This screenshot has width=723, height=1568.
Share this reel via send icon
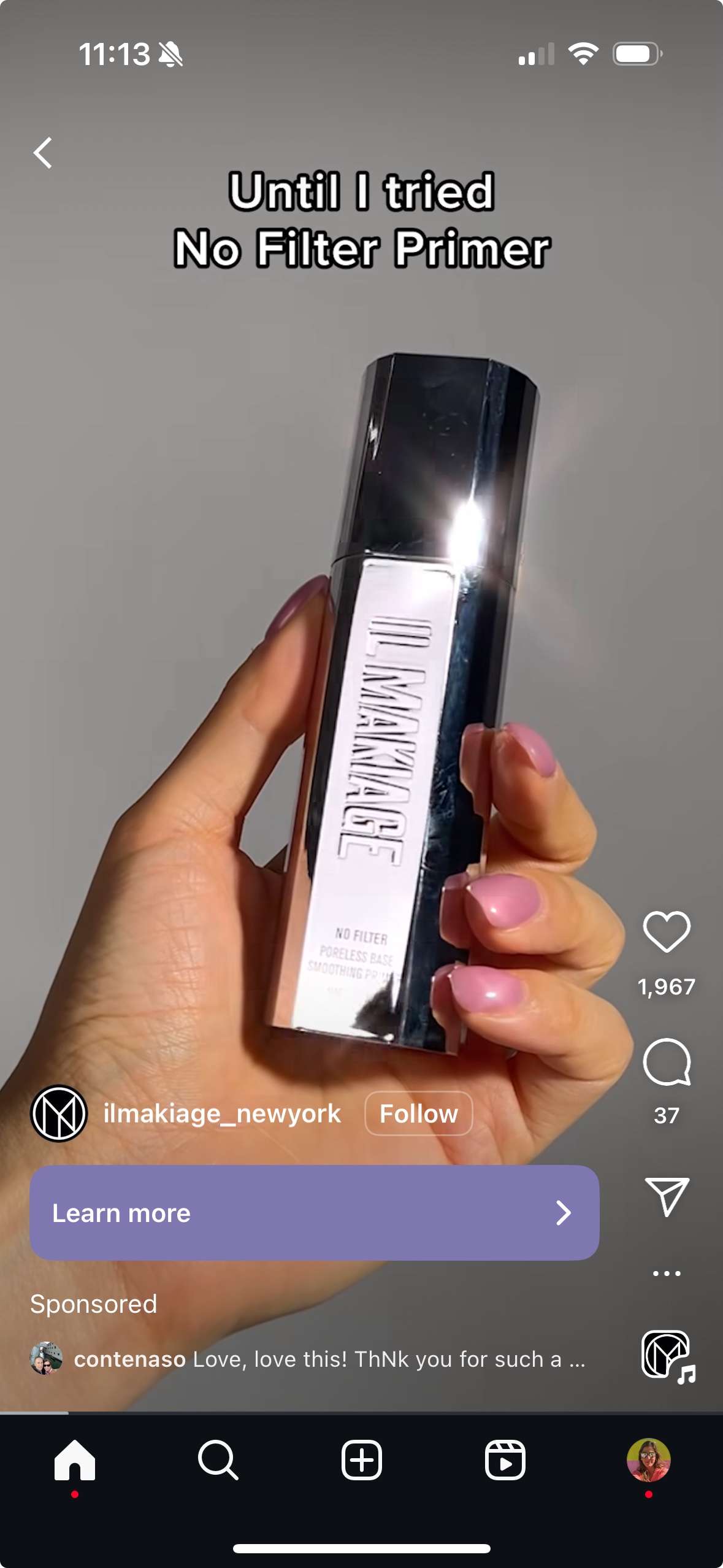click(x=667, y=1196)
